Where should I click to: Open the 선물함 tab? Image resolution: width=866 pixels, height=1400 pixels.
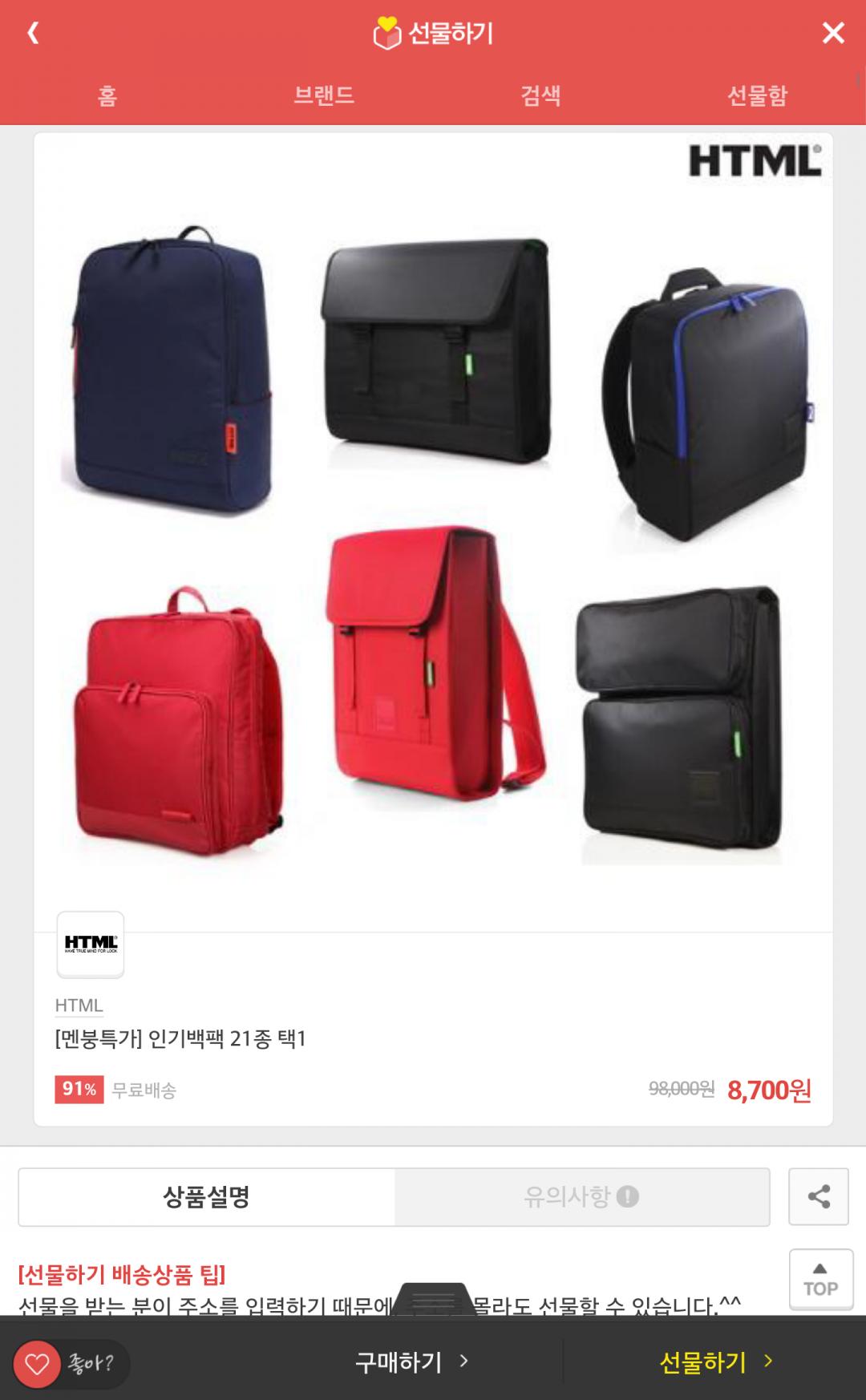(x=757, y=95)
